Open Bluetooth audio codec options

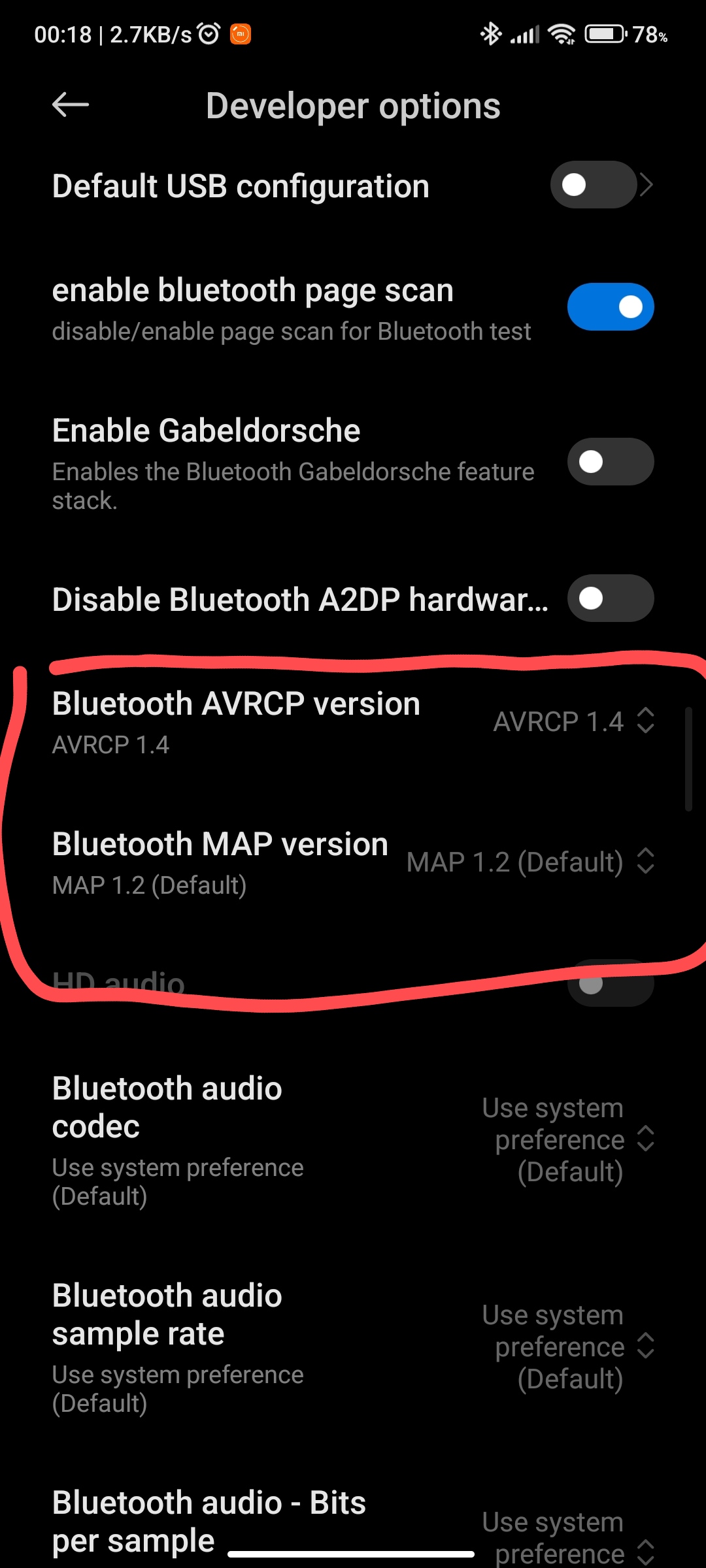point(353,1140)
